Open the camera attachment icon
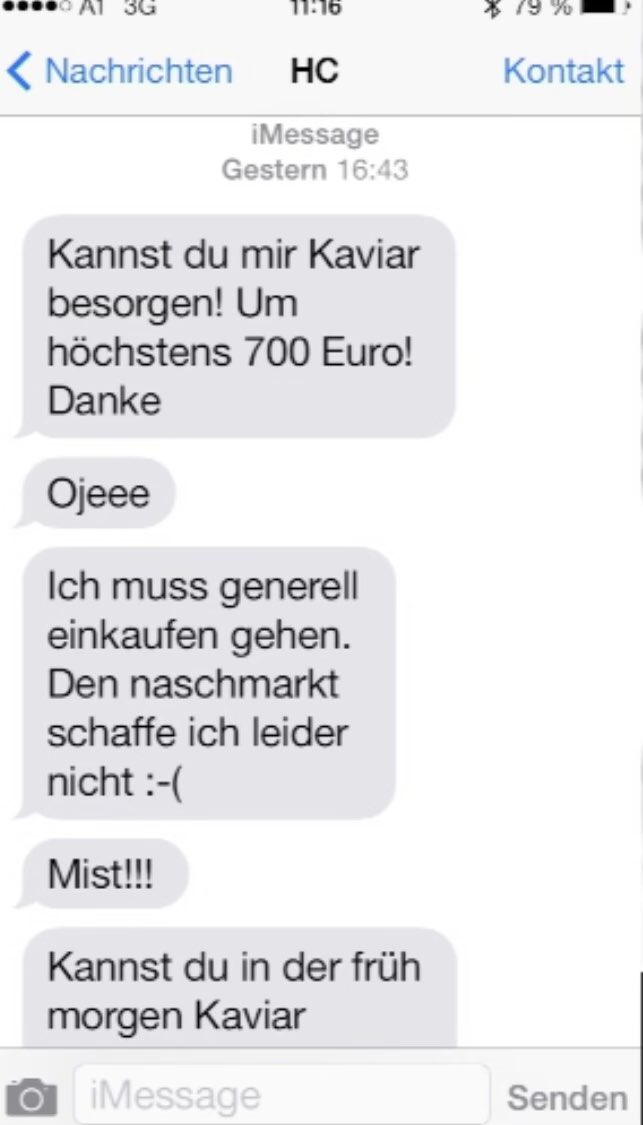The width and height of the screenshot is (643, 1125). pyautogui.click(x=32, y=1097)
